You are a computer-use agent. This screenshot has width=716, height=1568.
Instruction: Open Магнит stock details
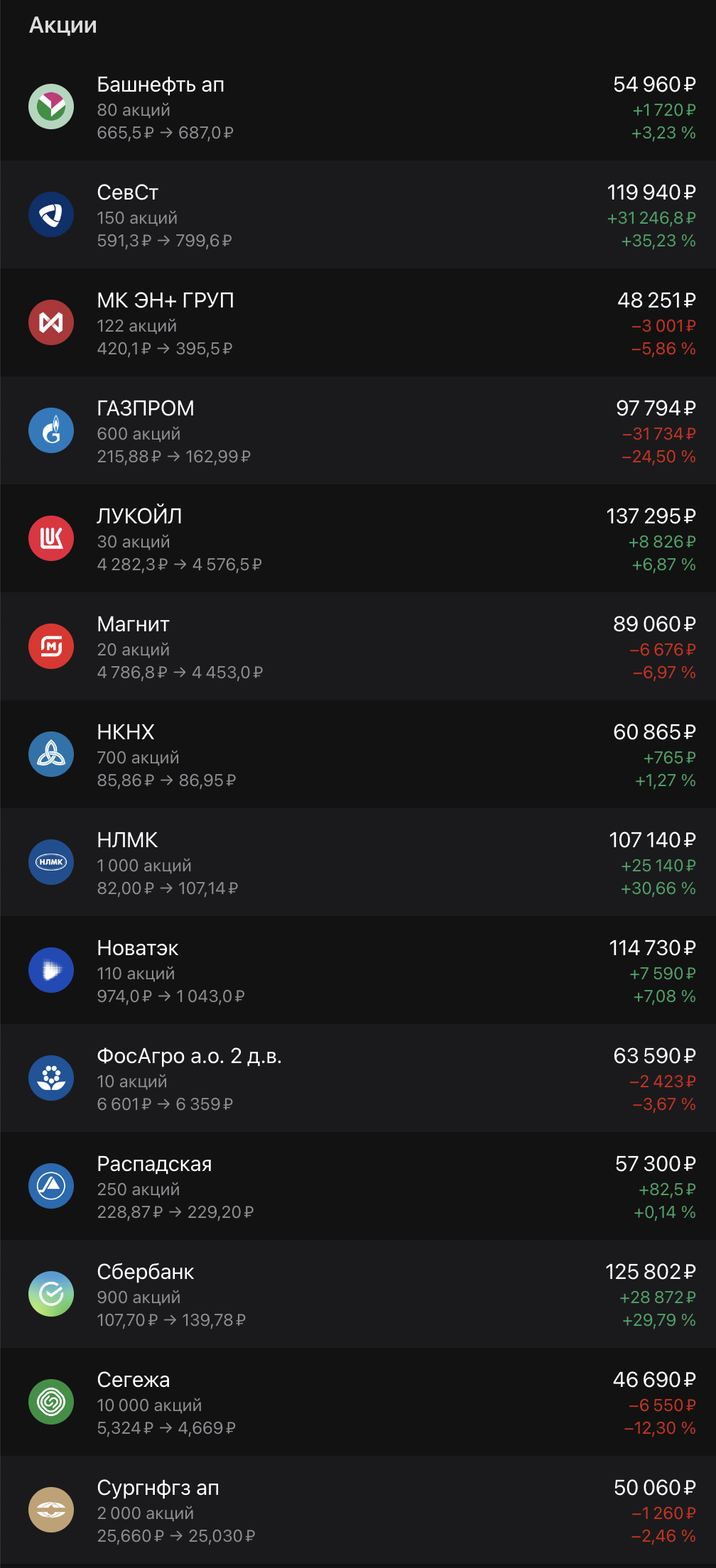tap(358, 646)
